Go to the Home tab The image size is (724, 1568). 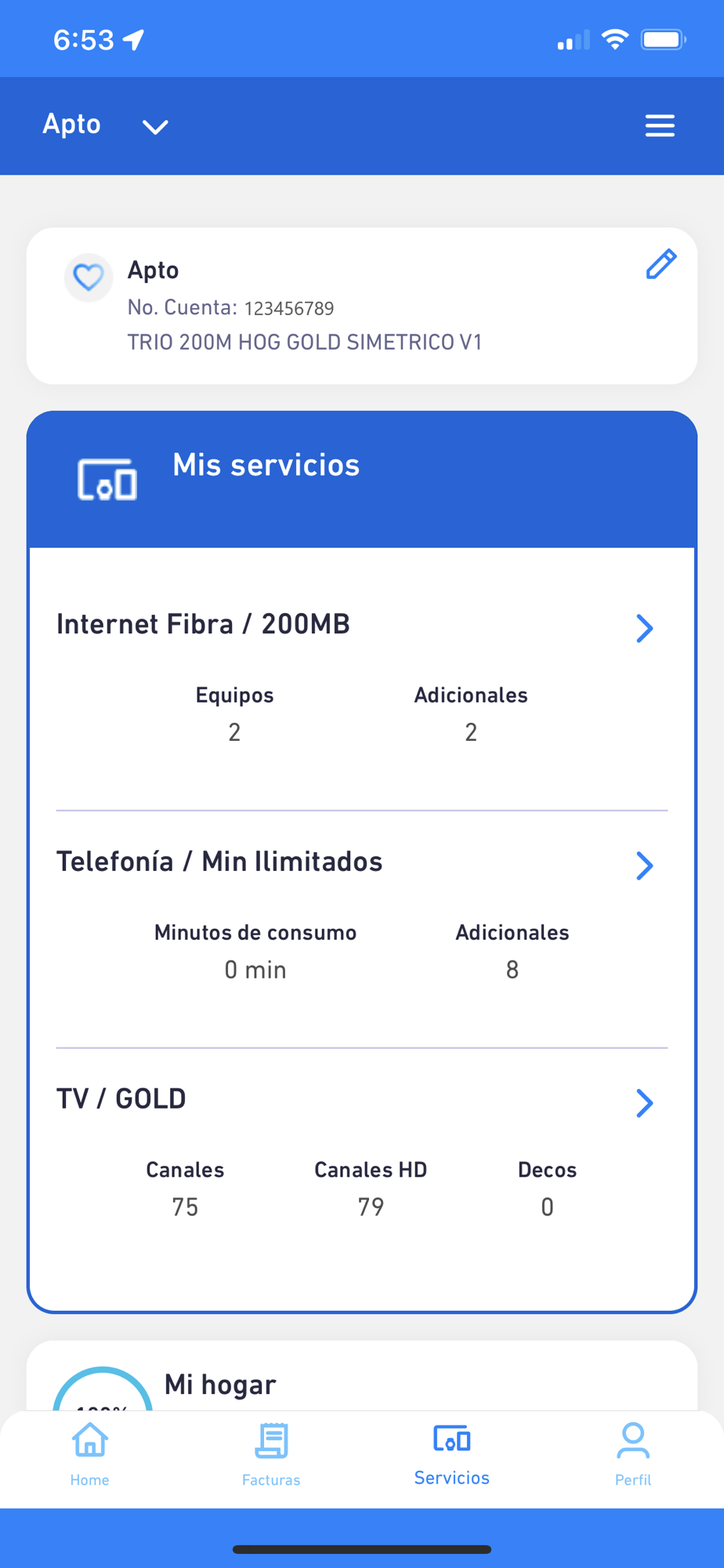point(90,1455)
